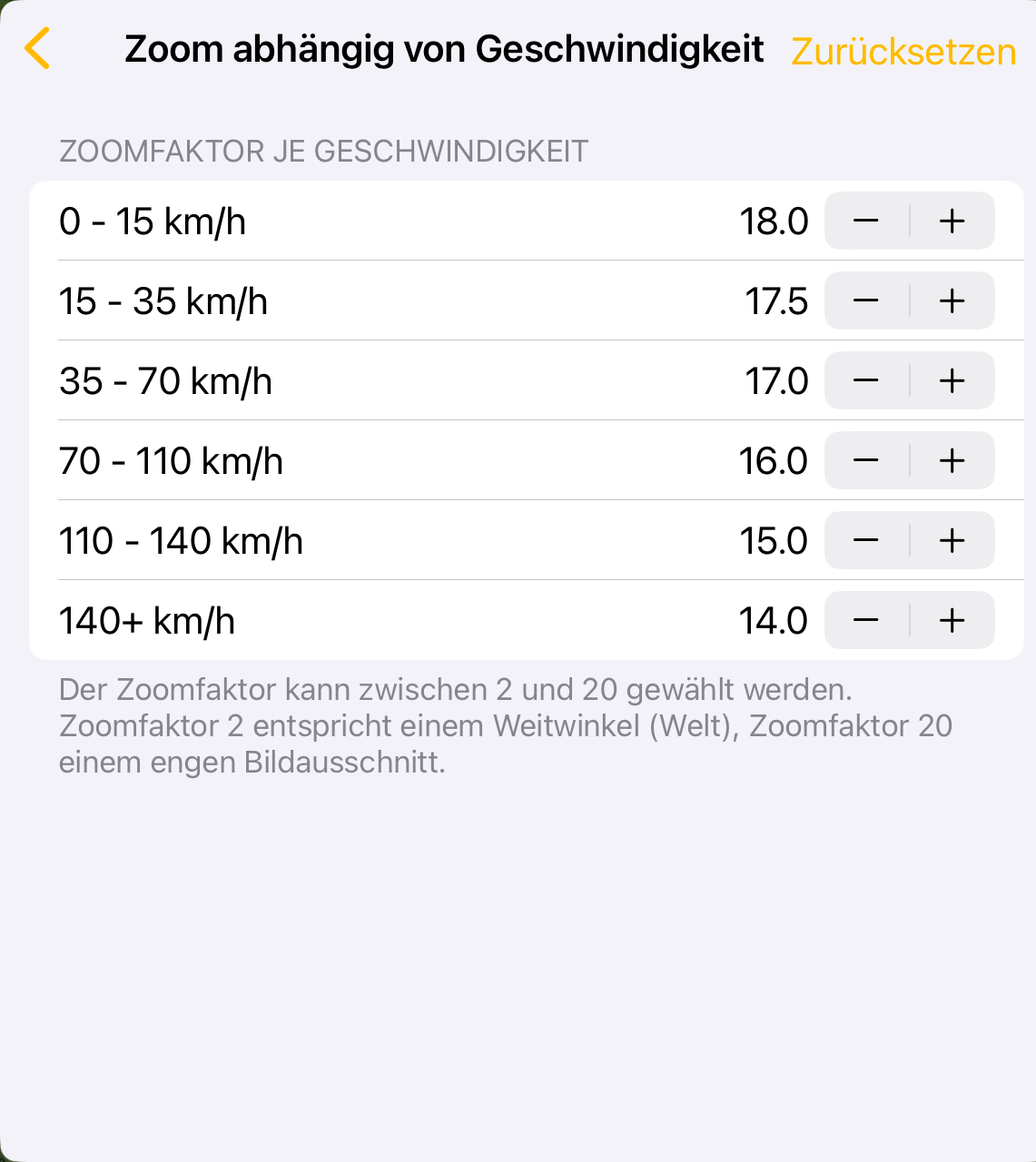
Task: Raise zoom factor for 140+ km/h
Action: click(x=952, y=620)
